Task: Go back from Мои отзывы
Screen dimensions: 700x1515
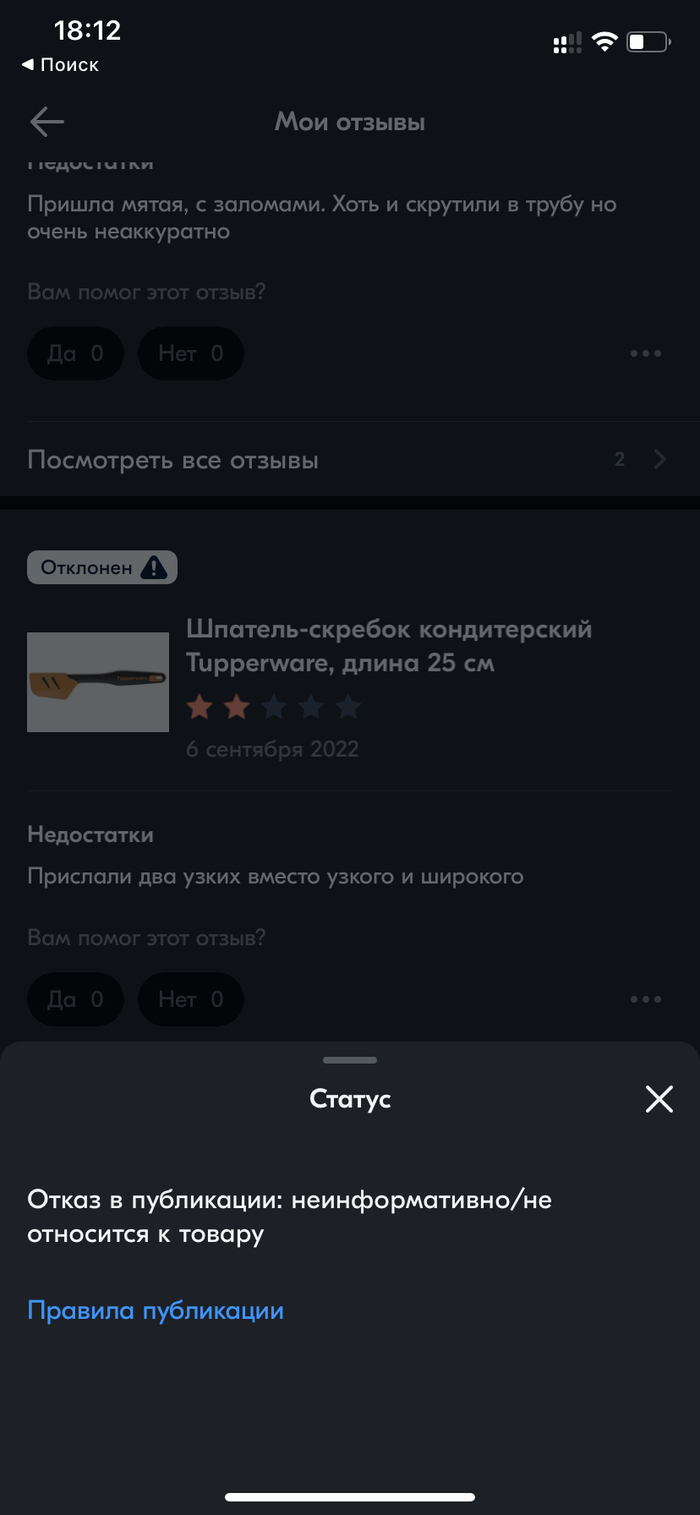Action: click(x=47, y=122)
